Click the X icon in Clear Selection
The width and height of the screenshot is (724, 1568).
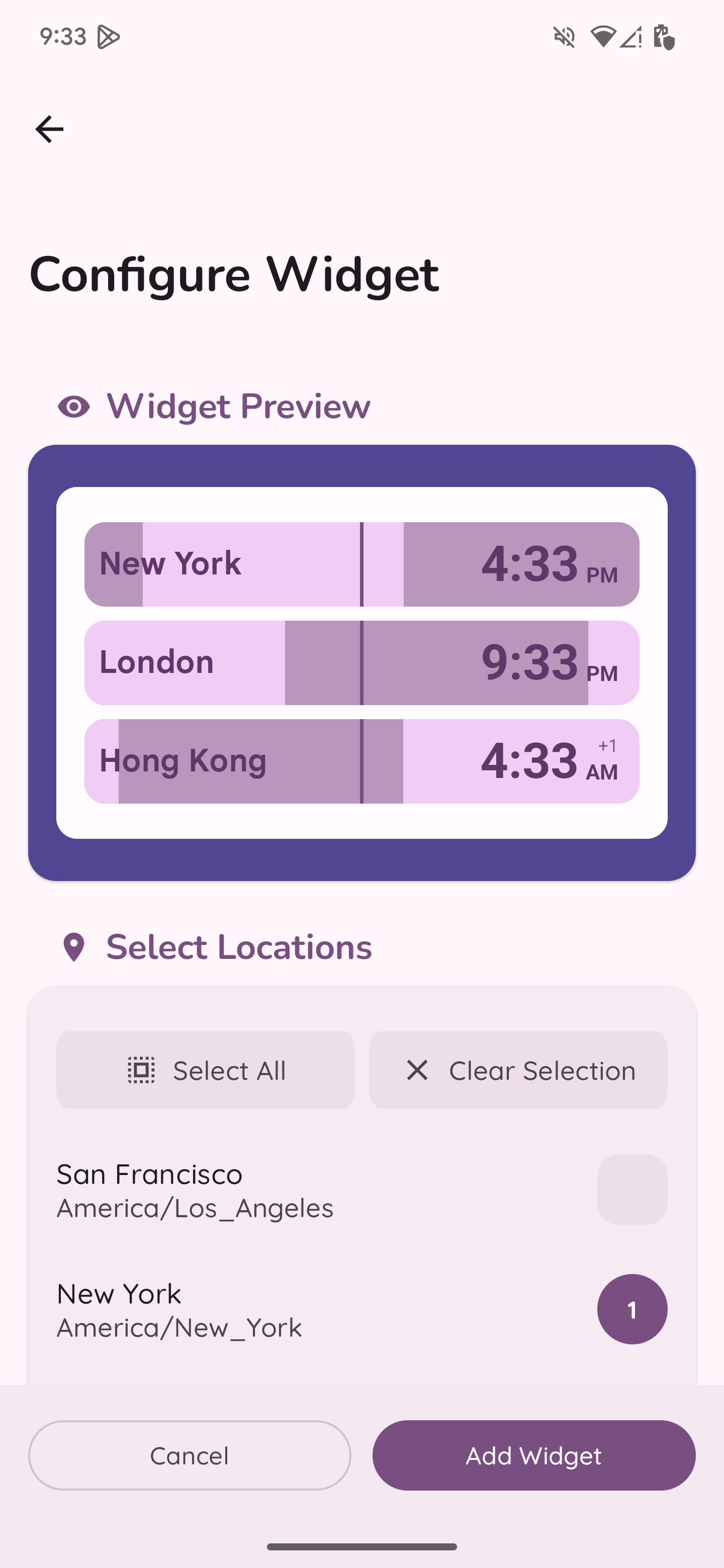(418, 1069)
